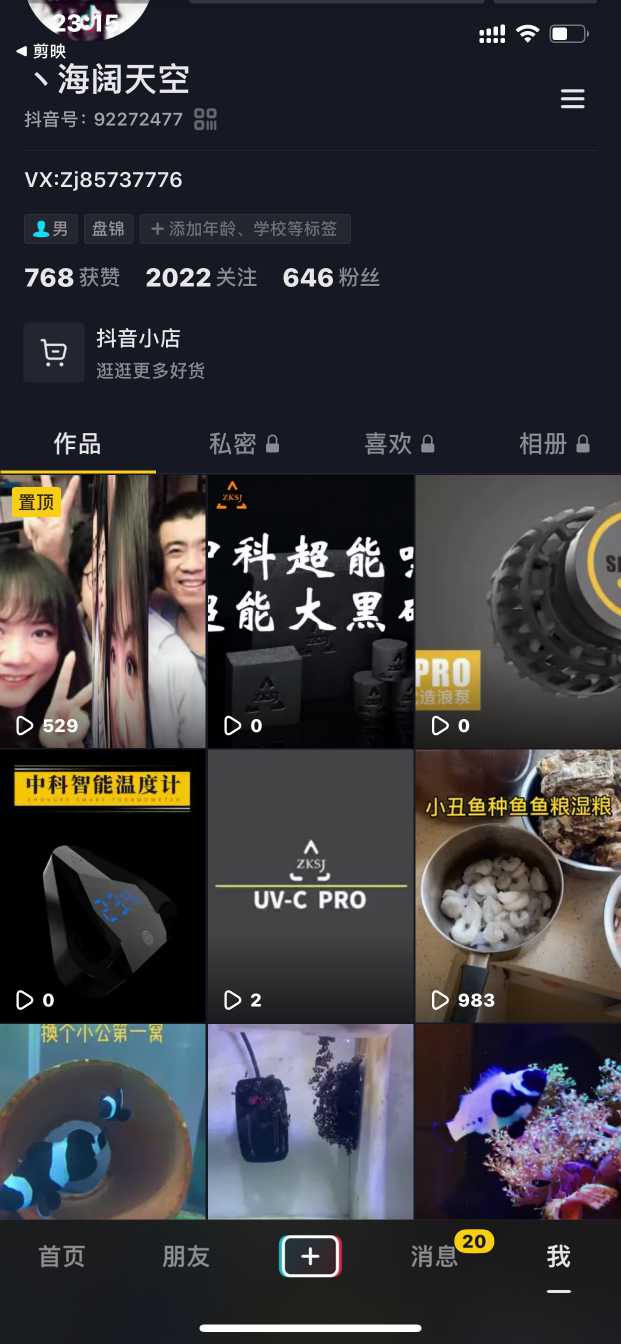View the 646 粉丝 followers list

pos(331,278)
